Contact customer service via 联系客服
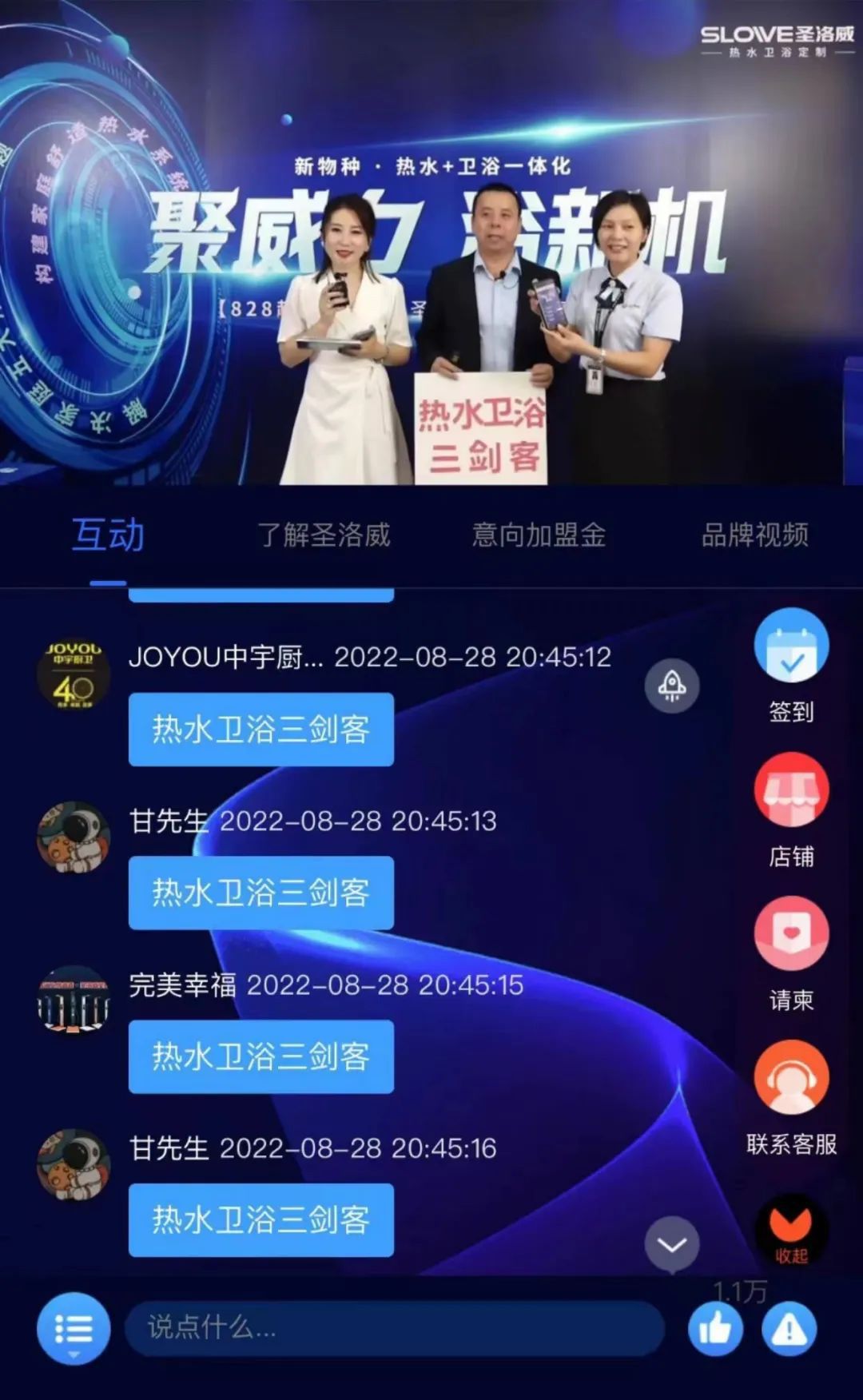 (x=791, y=1078)
